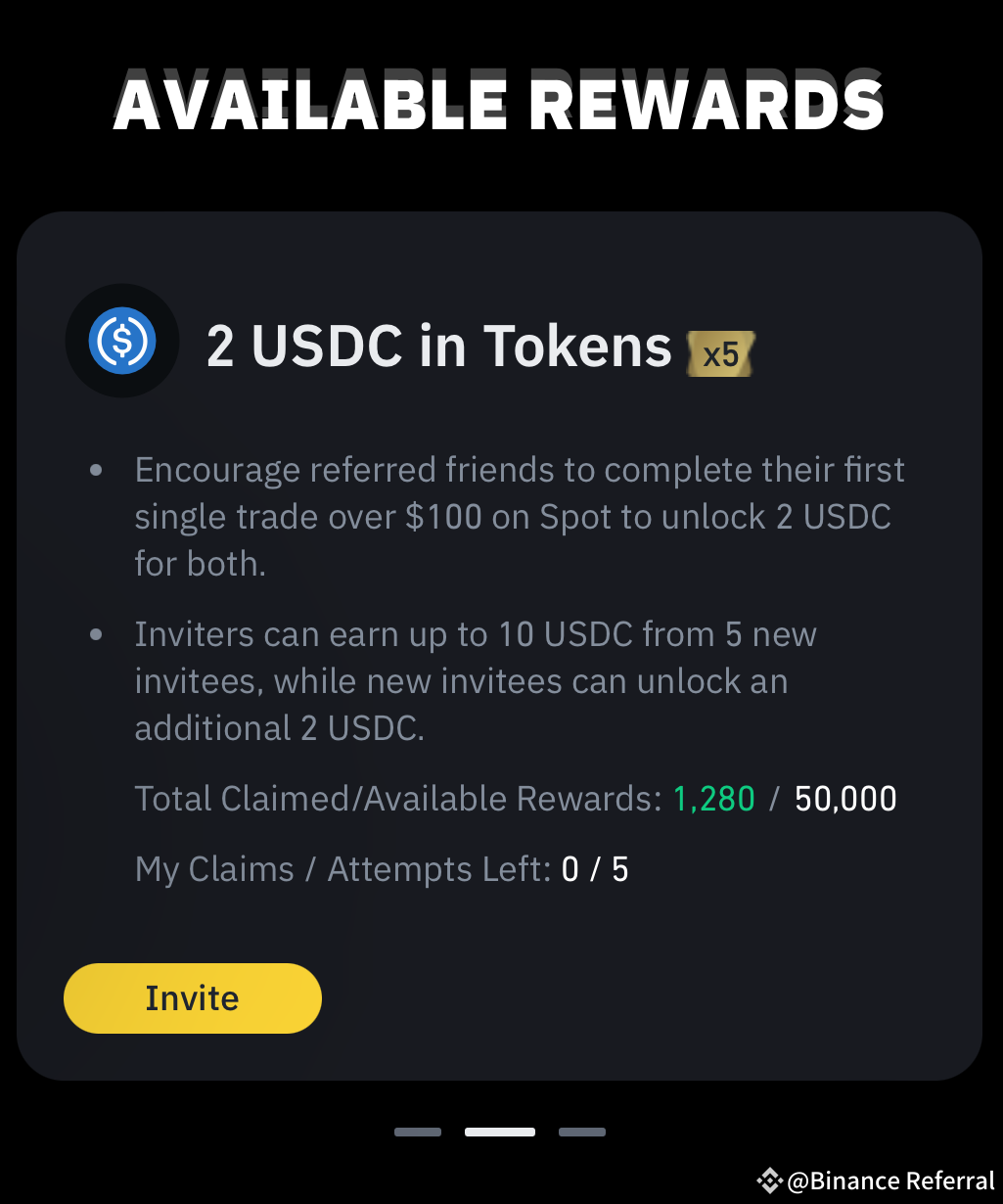Jump to the first rewards page indicator
1003x1204 pixels.
click(x=418, y=1133)
